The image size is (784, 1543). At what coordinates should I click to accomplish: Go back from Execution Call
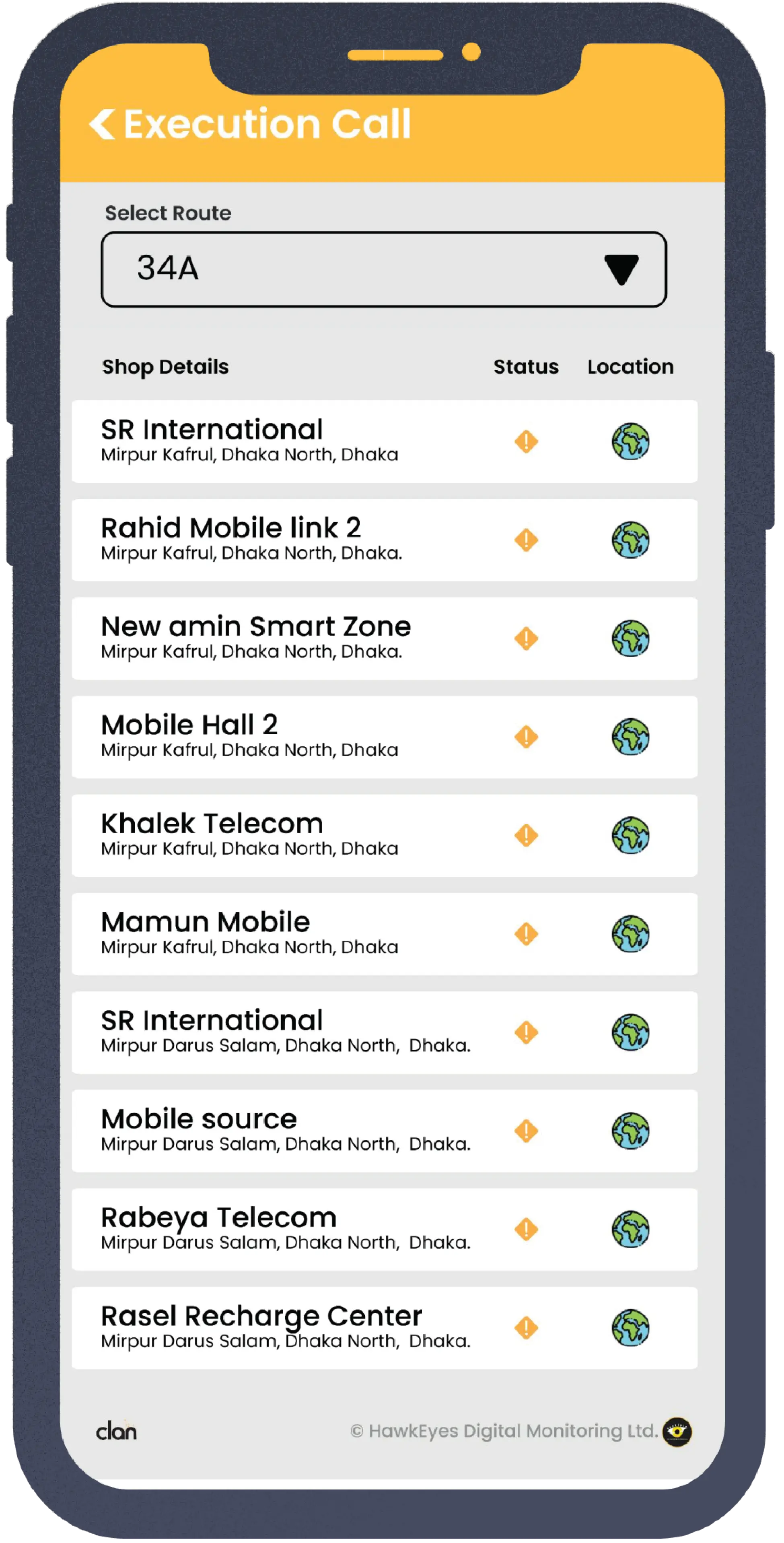point(103,125)
